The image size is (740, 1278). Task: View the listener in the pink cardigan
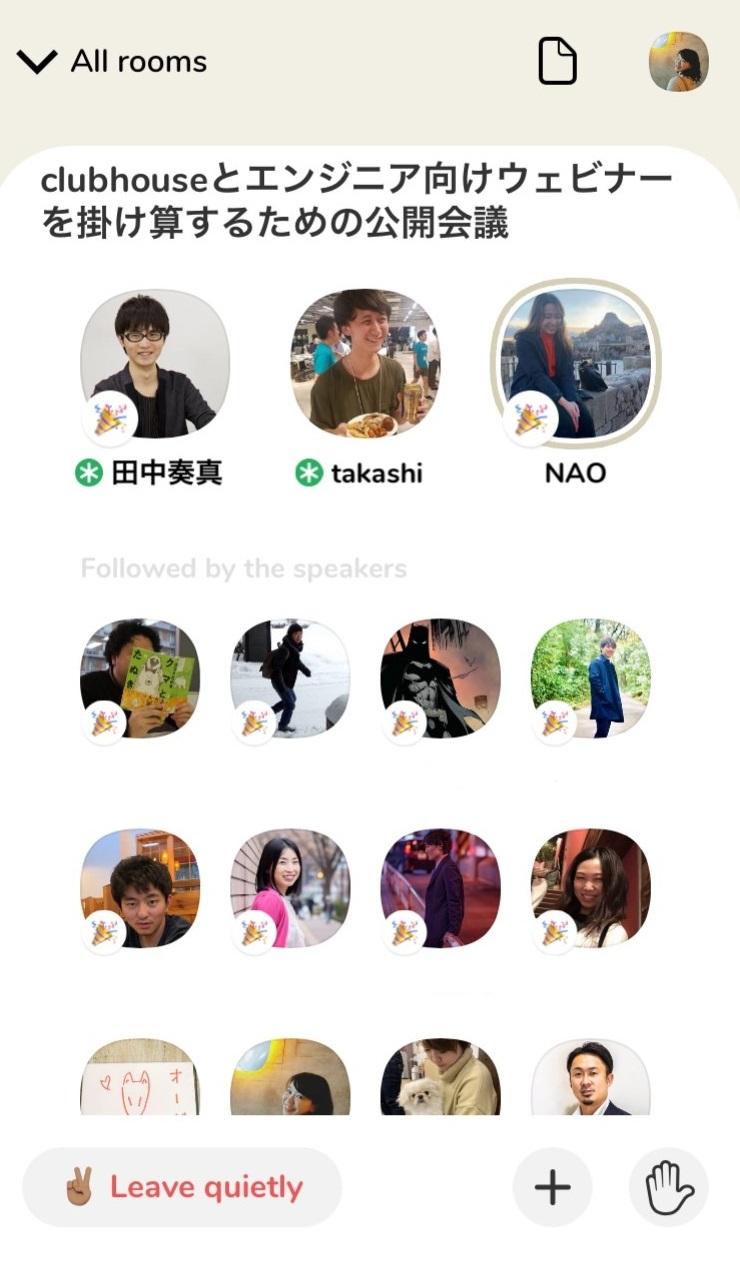[290, 888]
